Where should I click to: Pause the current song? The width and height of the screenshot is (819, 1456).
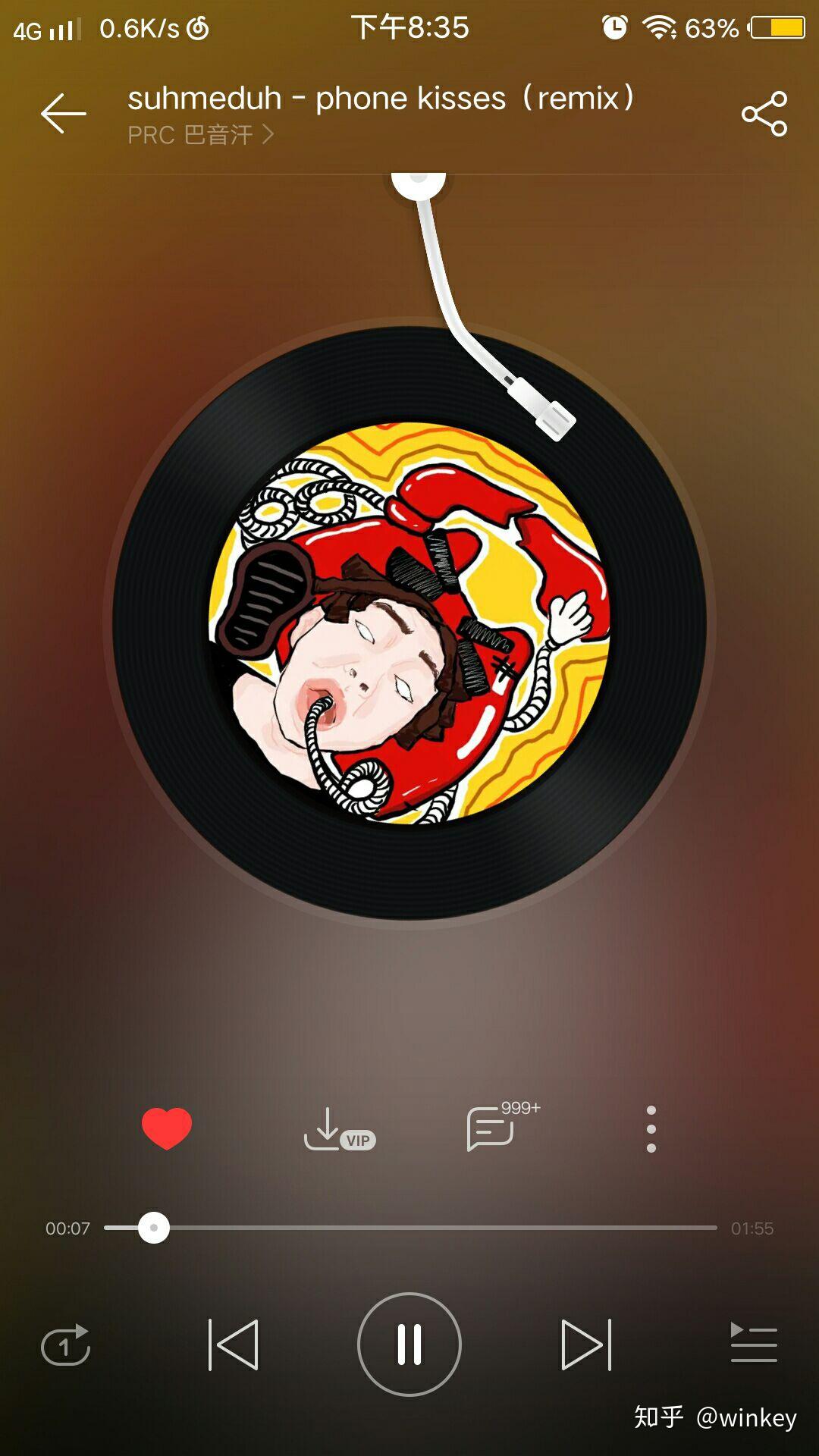(409, 1345)
